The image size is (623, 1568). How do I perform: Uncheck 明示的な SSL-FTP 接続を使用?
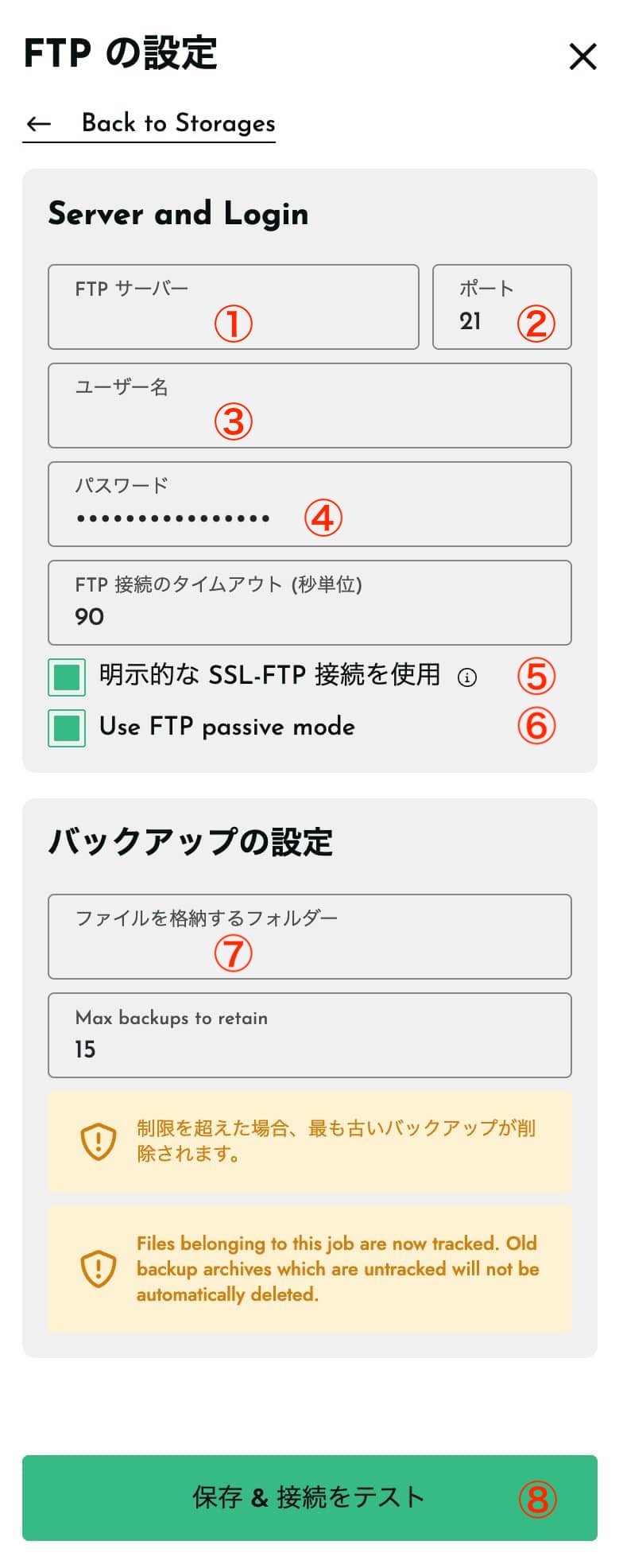(67, 677)
